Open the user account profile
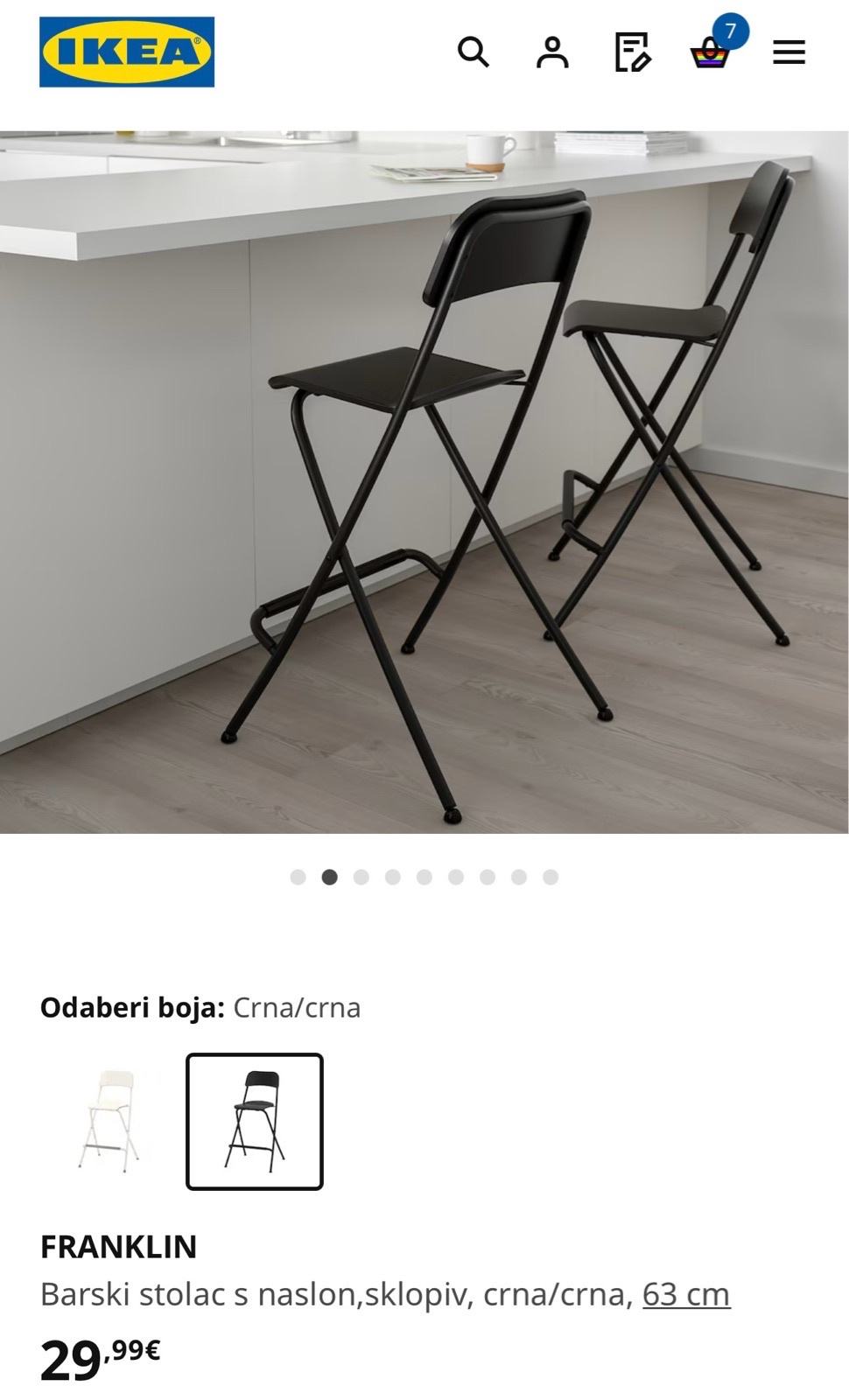The width and height of the screenshot is (849, 1400). point(552,52)
